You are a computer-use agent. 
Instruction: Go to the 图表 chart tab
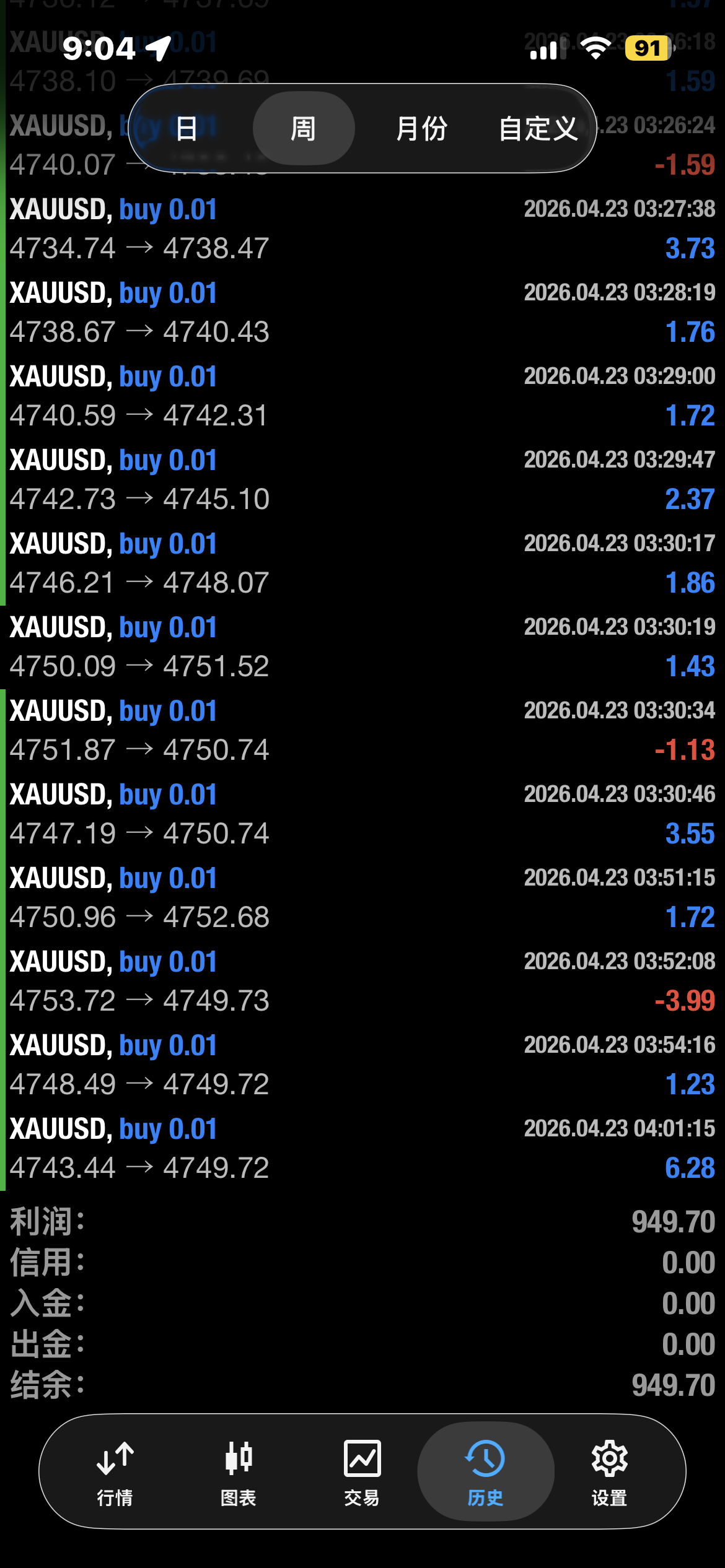[239, 1471]
